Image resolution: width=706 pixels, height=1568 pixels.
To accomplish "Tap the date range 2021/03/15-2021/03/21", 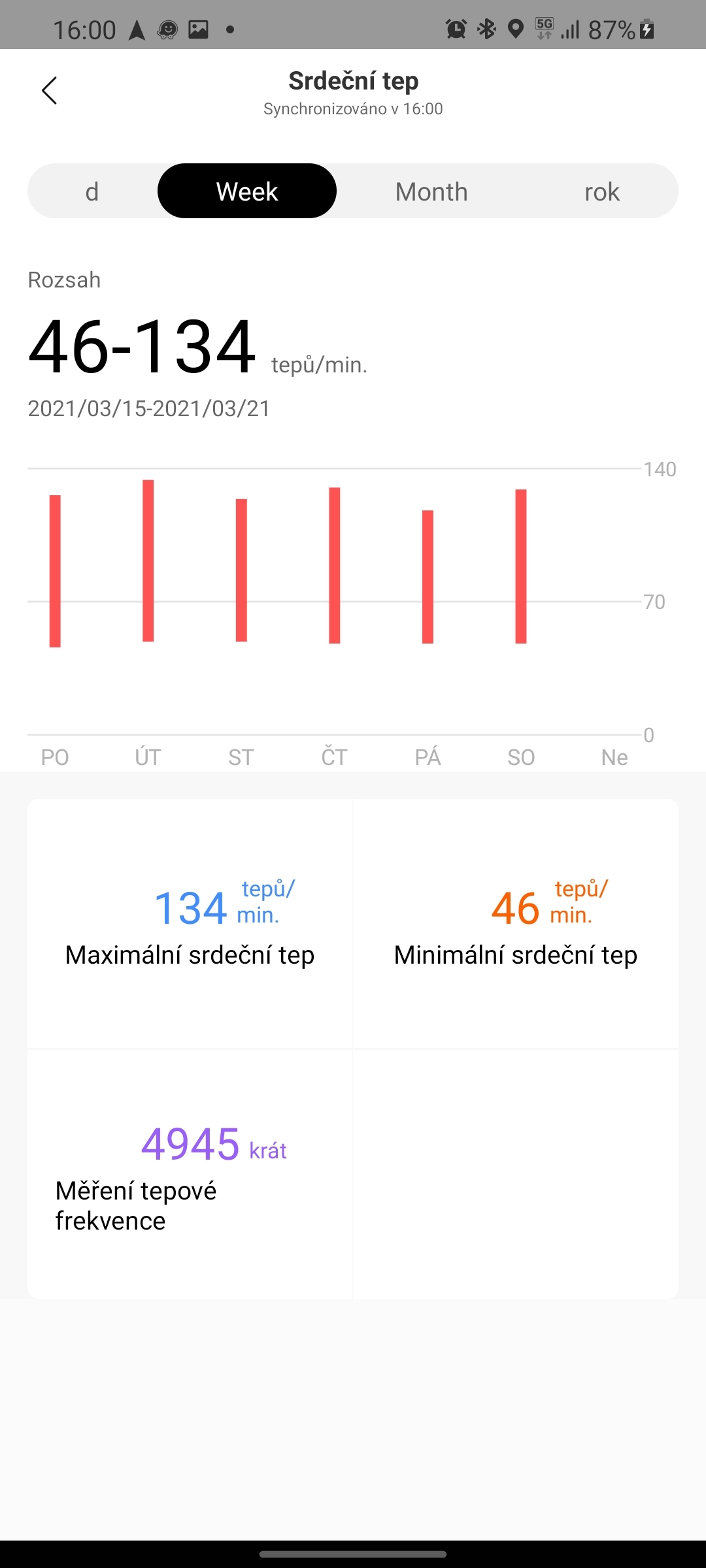I will 149,408.
